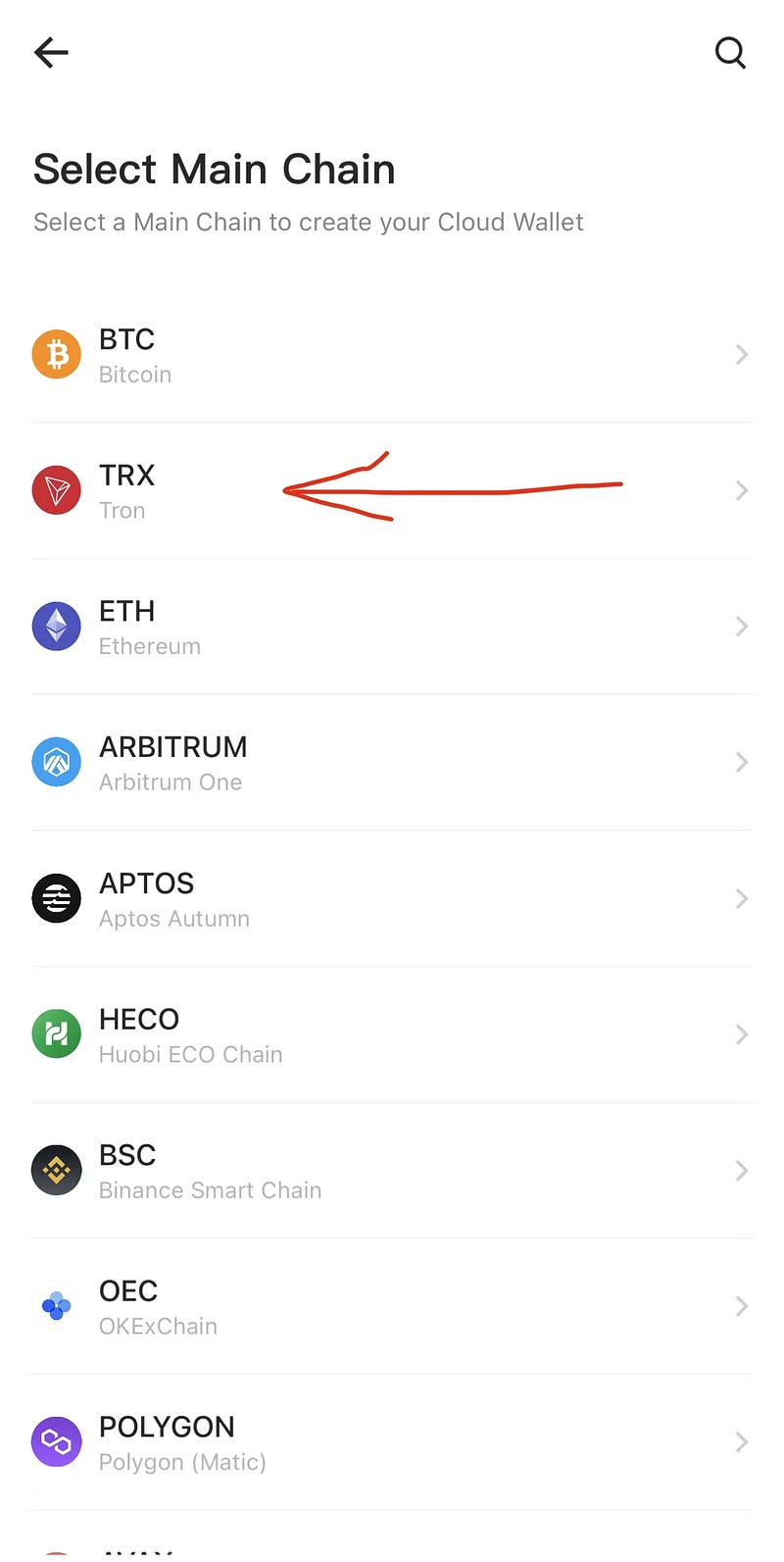Choose BSC Binance Smart Chain
This screenshot has height=1562, width=784.
[392, 1171]
